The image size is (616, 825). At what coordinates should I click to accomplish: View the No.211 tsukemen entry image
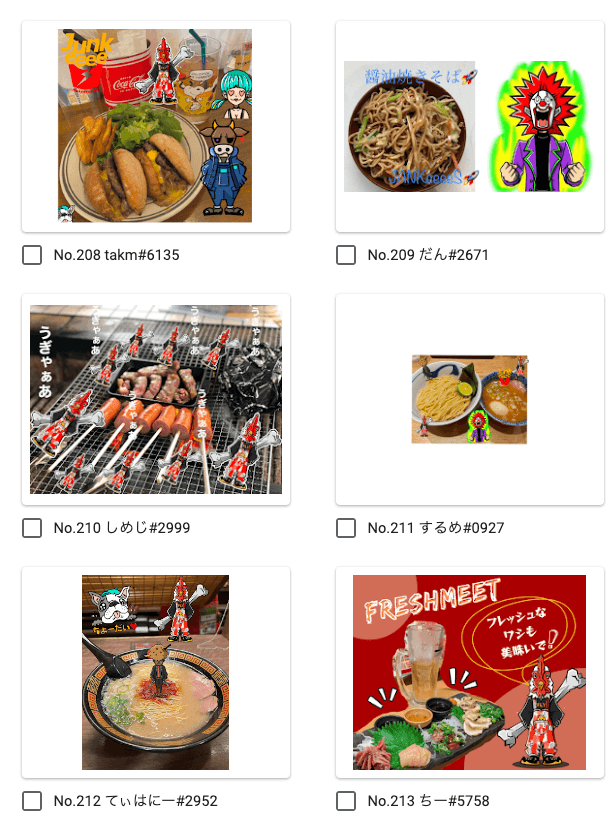pos(469,399)
